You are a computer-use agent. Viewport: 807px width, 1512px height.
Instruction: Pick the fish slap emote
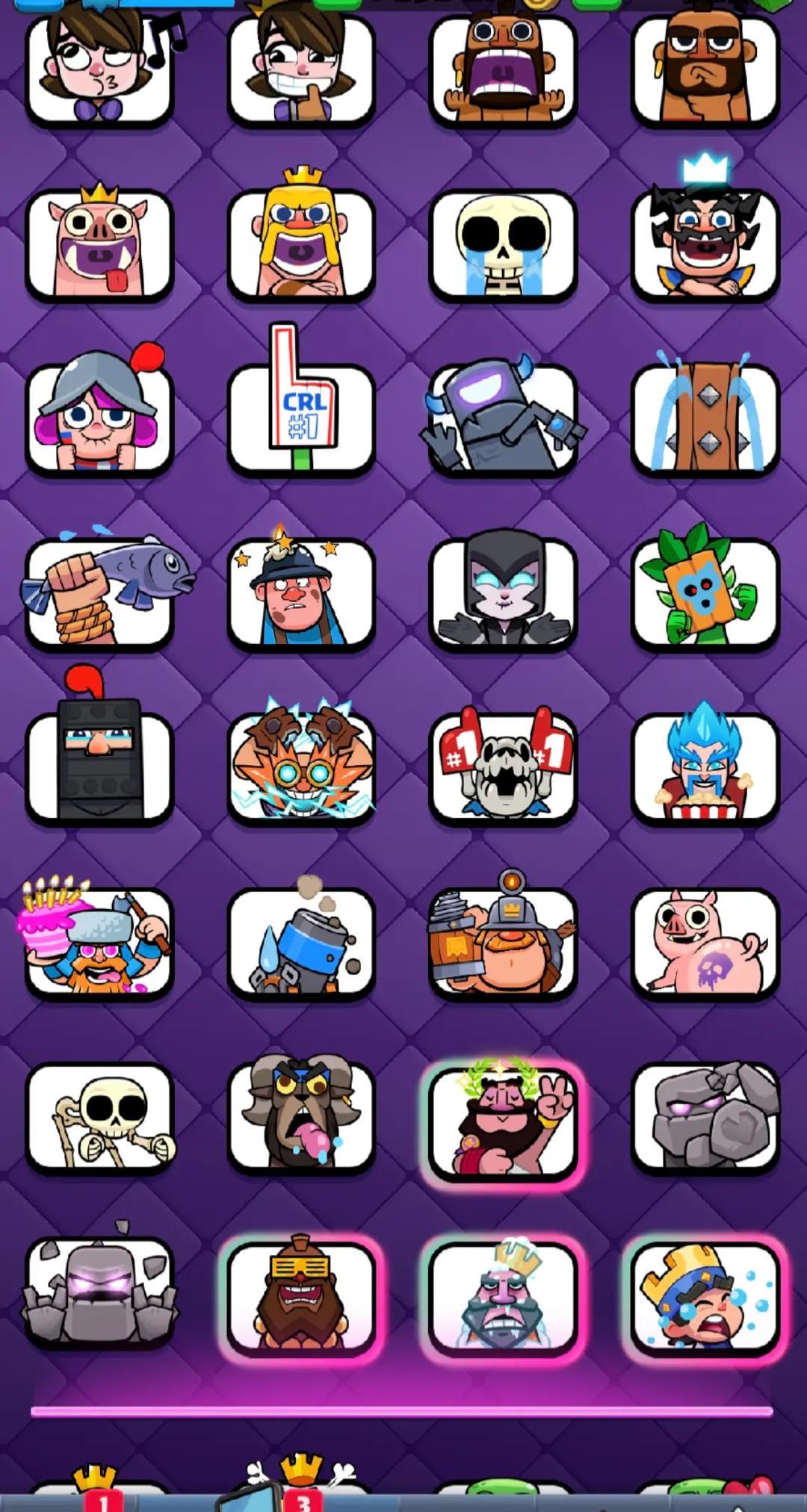point(99,593)
